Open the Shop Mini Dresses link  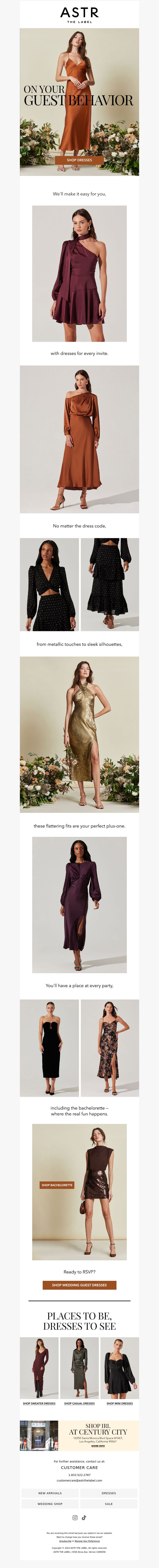point(119,1404)
